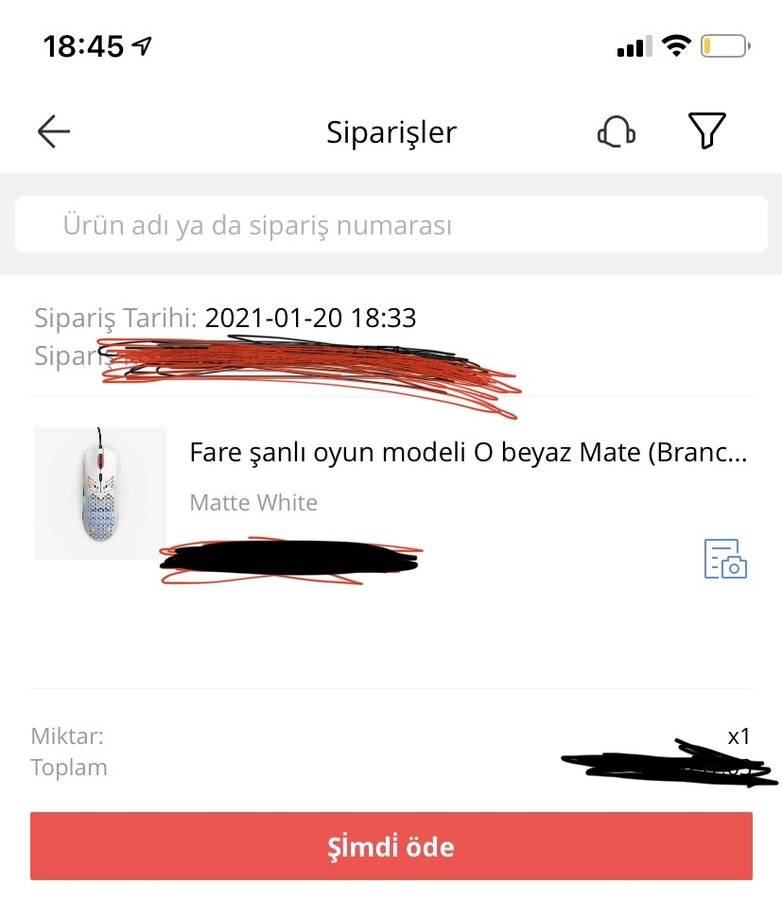Open the order filter funnel
The image size is (782, 900).
706,131
